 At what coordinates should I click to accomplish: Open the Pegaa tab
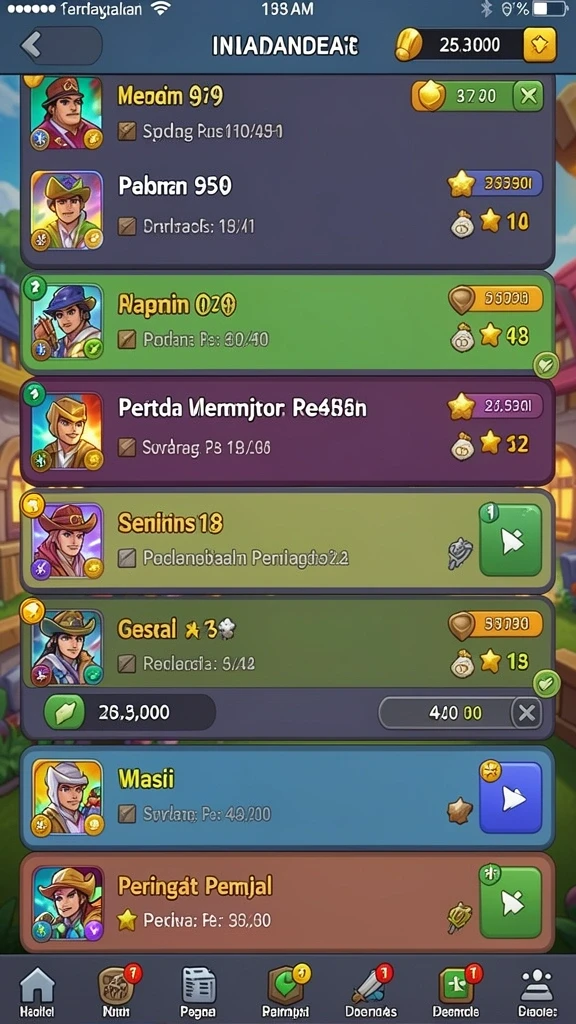point(198,991)
